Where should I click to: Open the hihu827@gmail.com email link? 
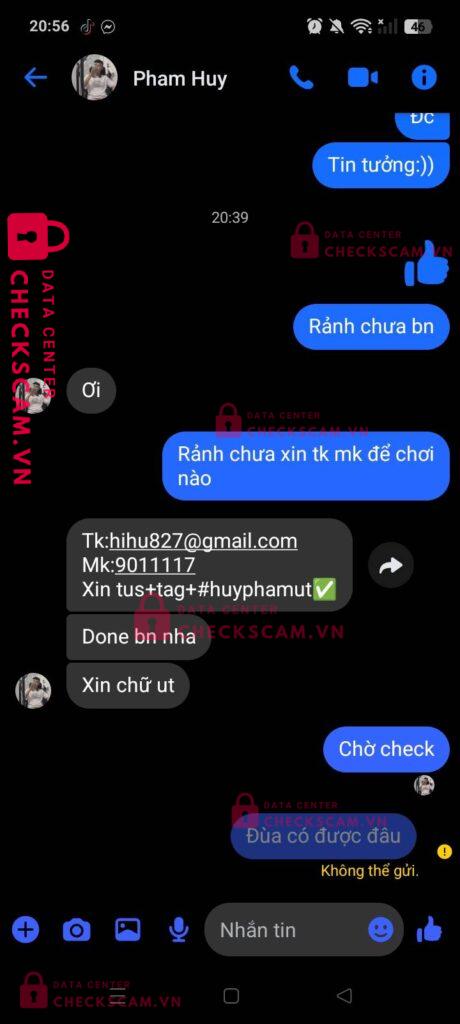203,541
